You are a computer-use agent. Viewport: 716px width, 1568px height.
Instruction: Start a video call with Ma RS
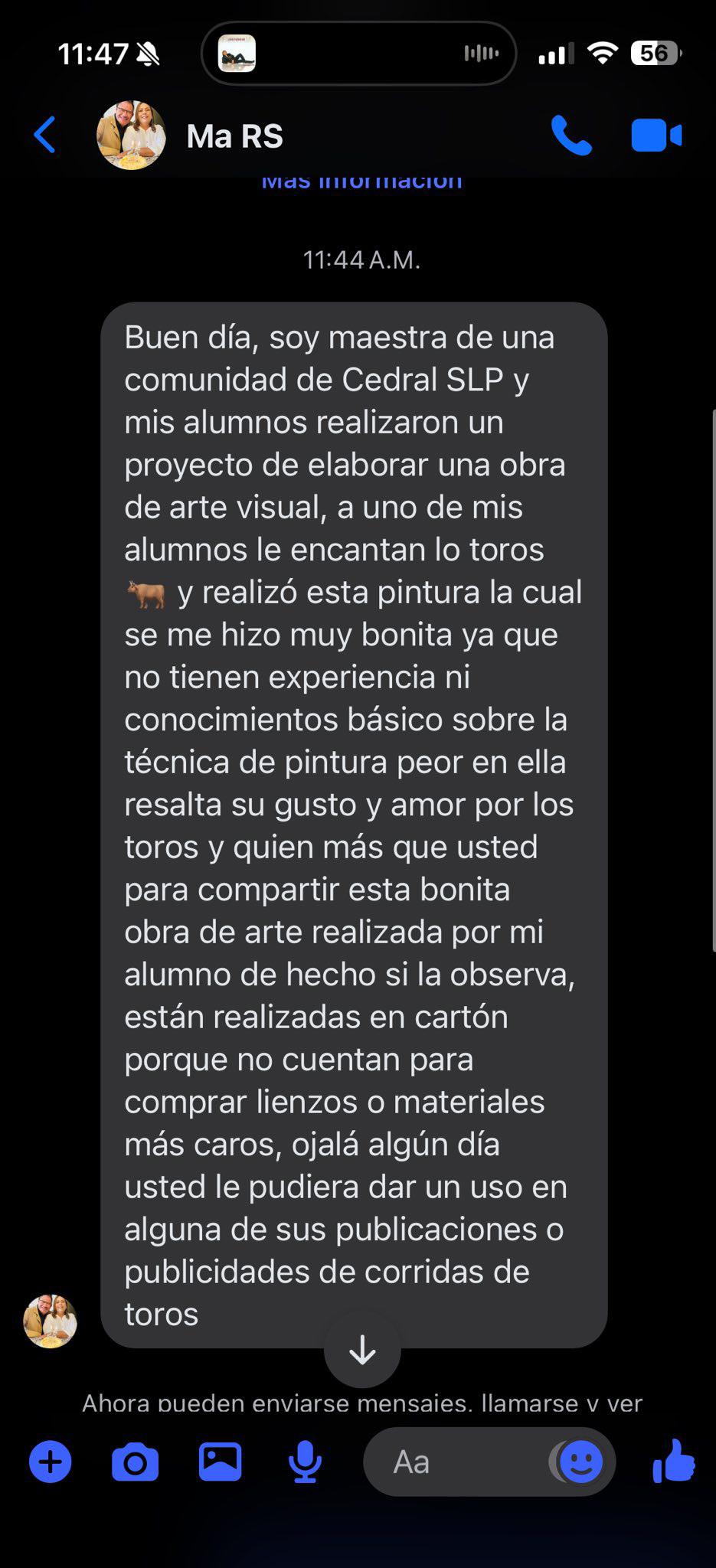click(656, 136)
